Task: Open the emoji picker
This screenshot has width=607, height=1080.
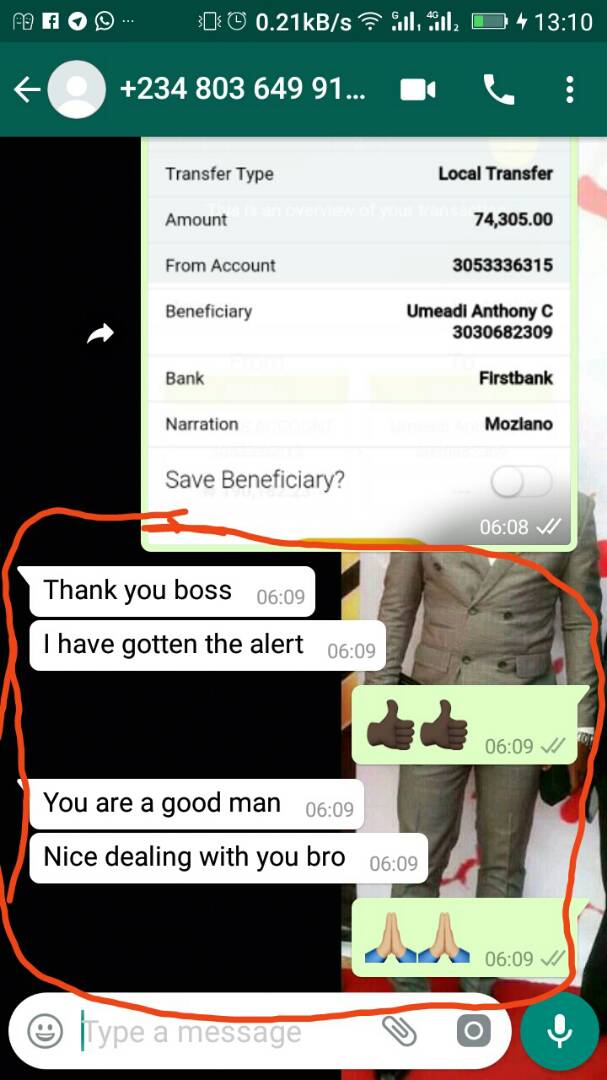Action: coord(45,1031)
